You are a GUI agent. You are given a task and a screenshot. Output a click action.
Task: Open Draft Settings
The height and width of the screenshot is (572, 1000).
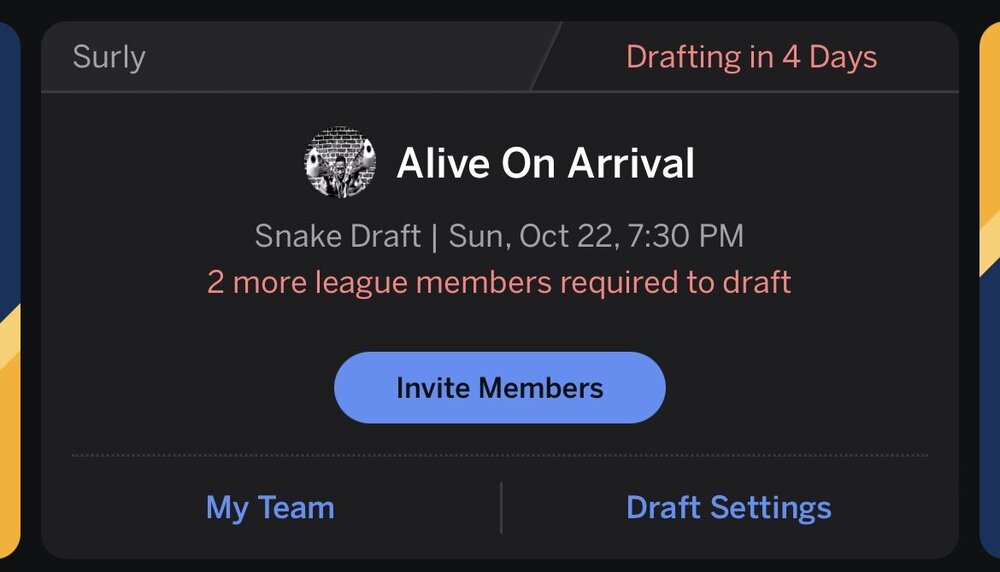pos(728,507)
